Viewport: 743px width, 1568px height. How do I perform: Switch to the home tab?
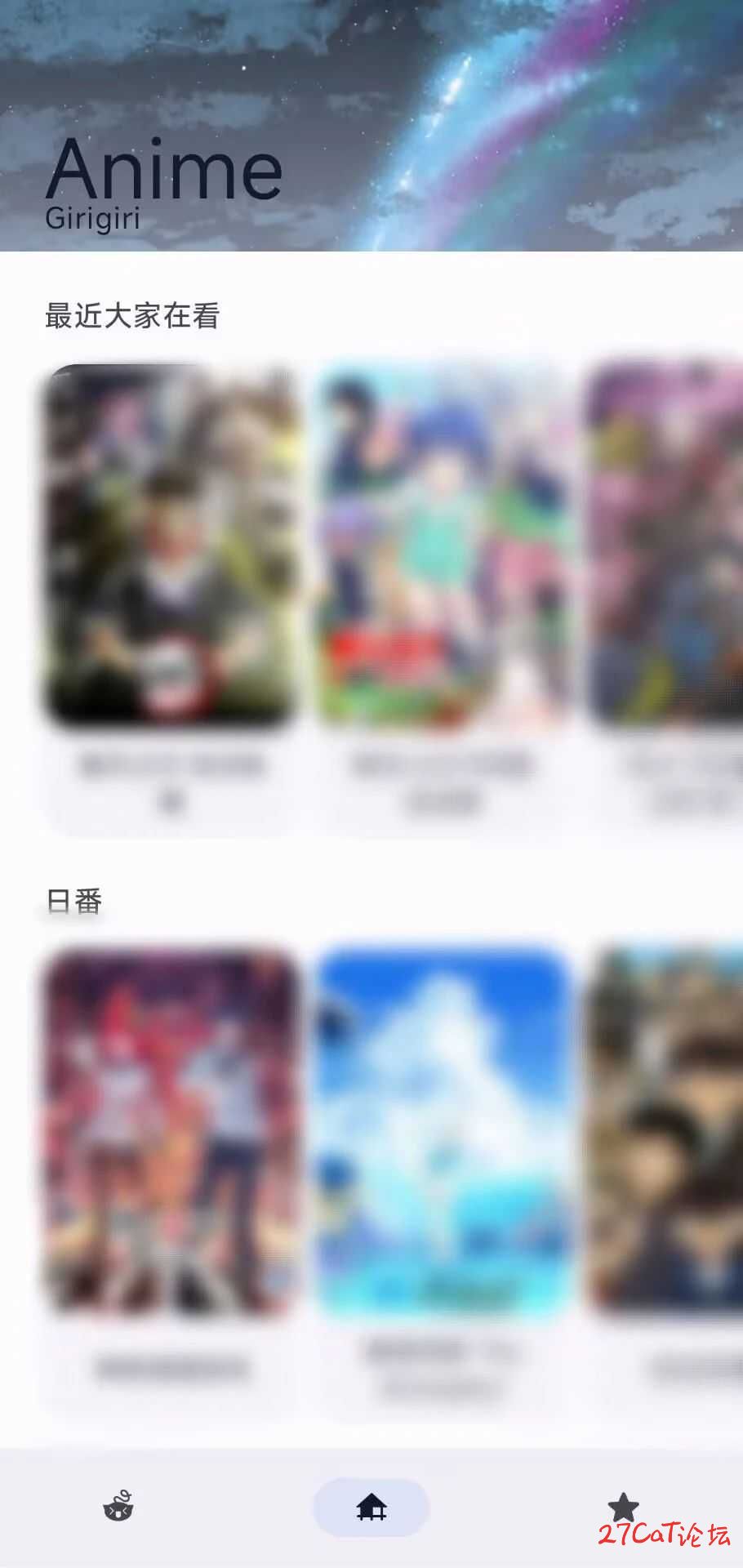[371, 1508]
